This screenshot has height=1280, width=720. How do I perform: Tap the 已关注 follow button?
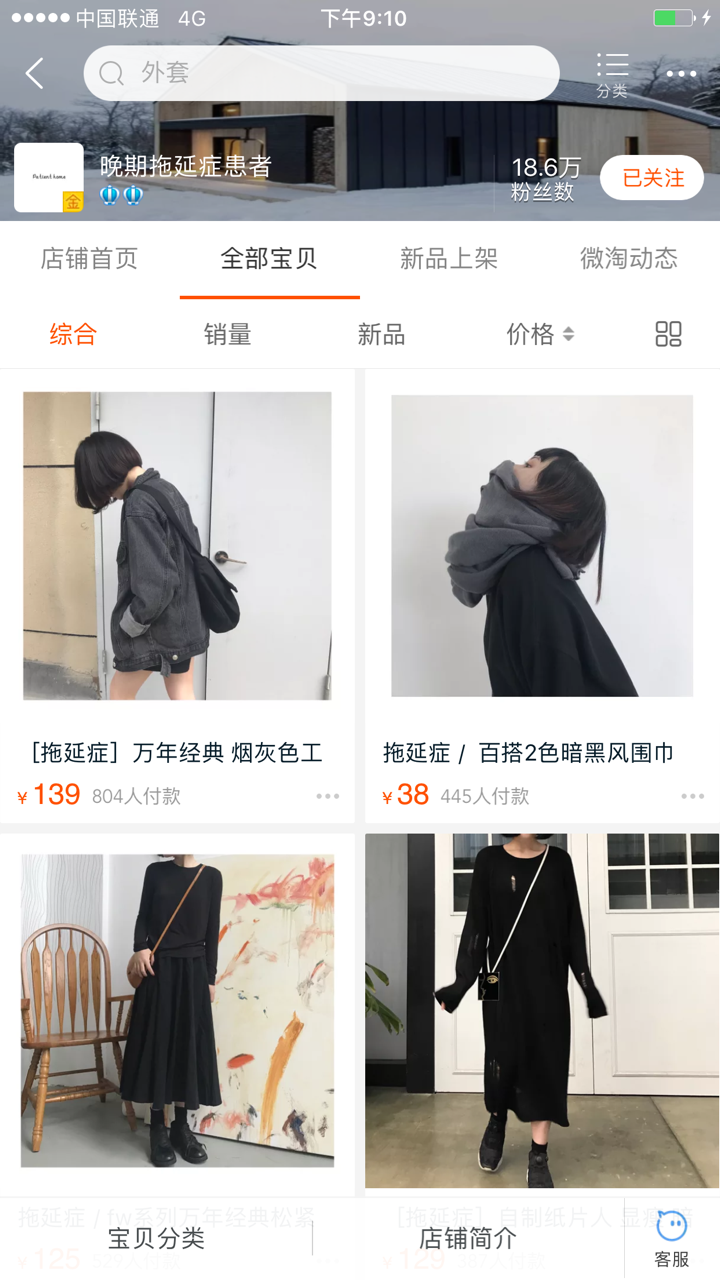(x=652, y=178)
